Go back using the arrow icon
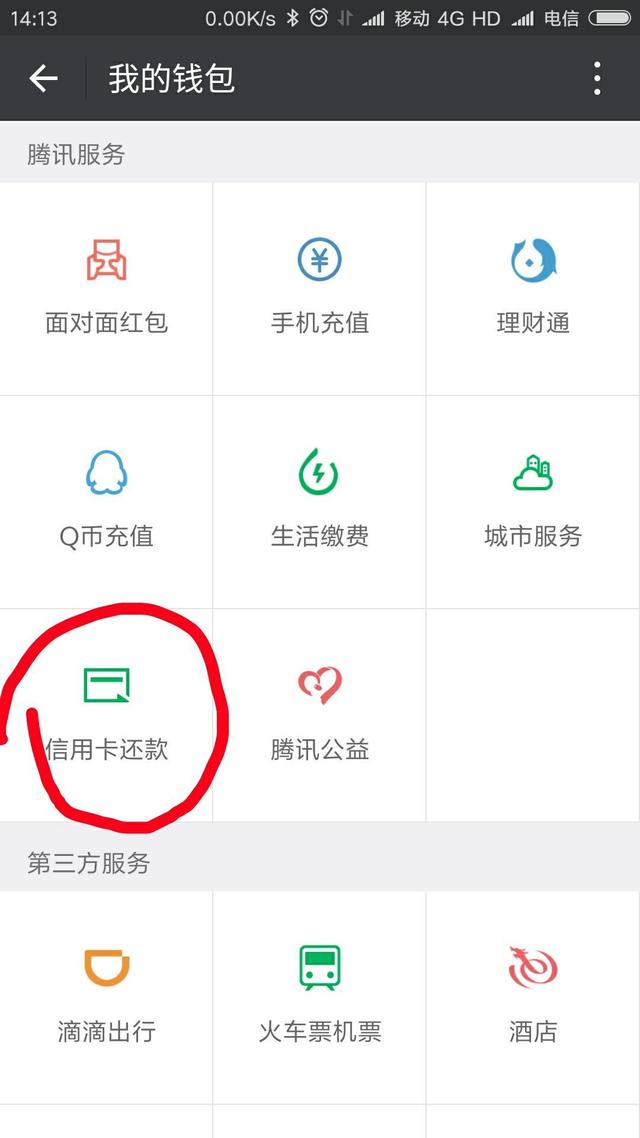This screenshot has height=1138, width=640. point(43,78)
